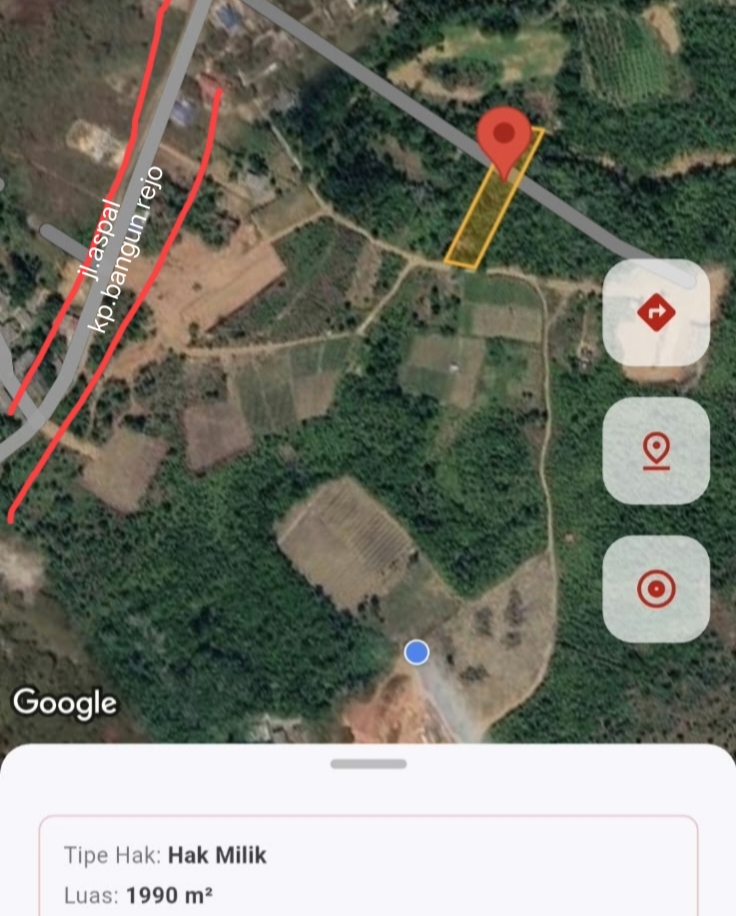736x916 pixels.
Task: Tap the bottom sheet drag handle
Action: pyautogui.click(x=368, y=764)
